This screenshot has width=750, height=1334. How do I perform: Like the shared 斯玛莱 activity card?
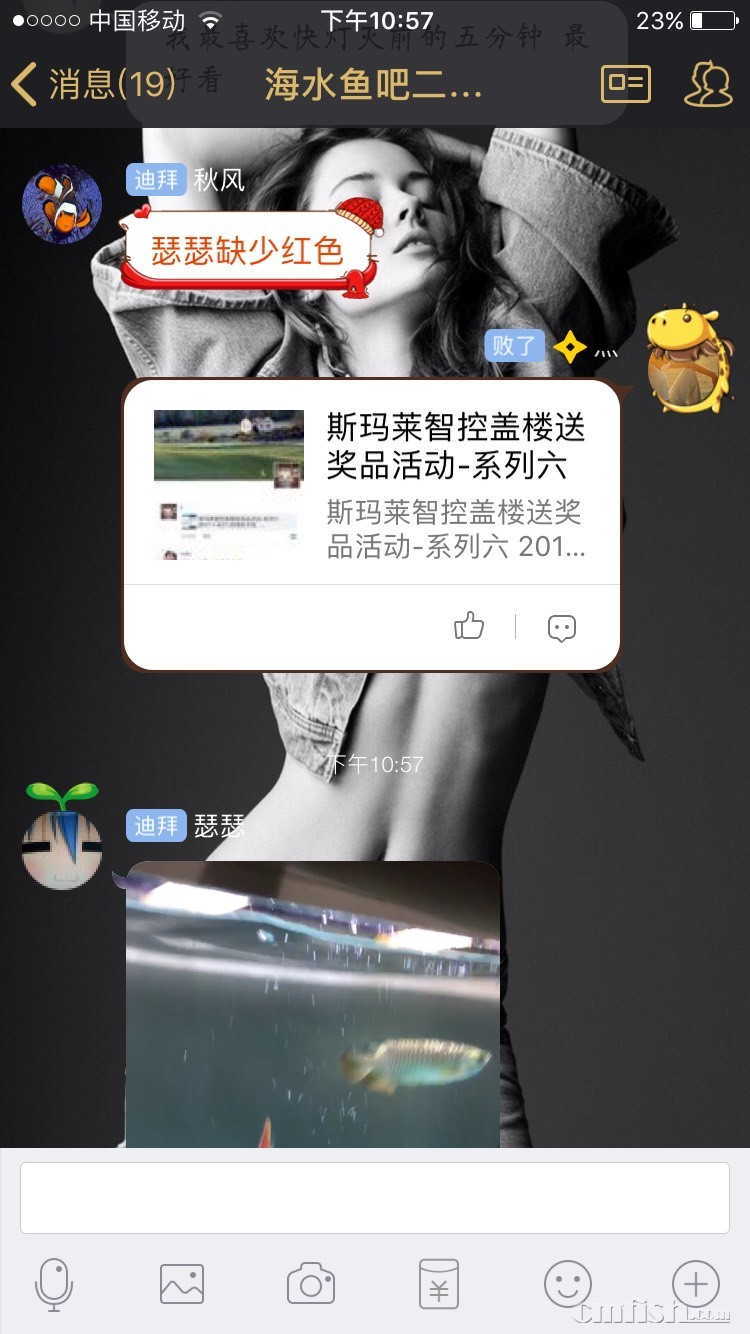tap(469, 627)
